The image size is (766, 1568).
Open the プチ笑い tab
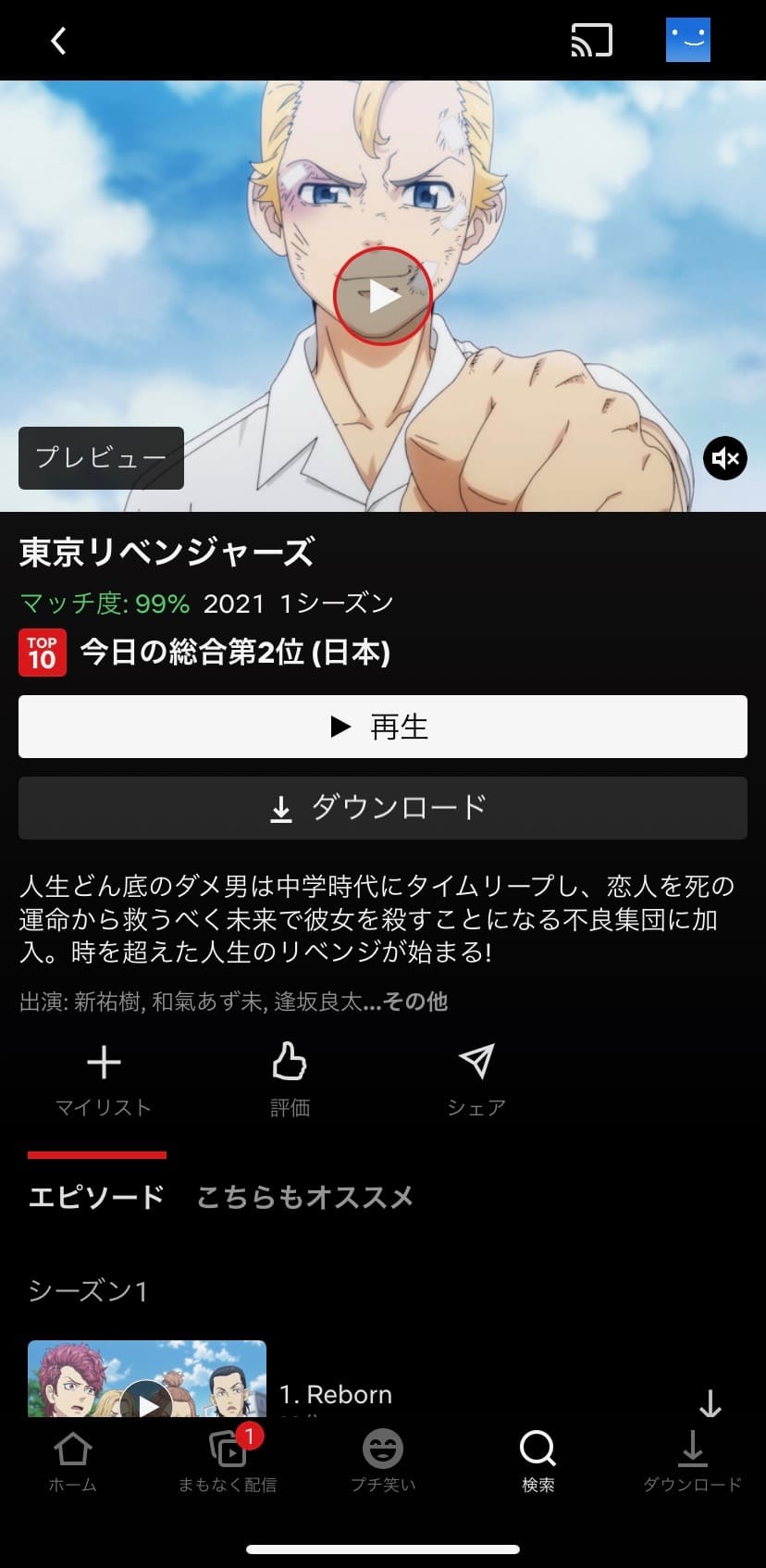[x=382, y=1462]
